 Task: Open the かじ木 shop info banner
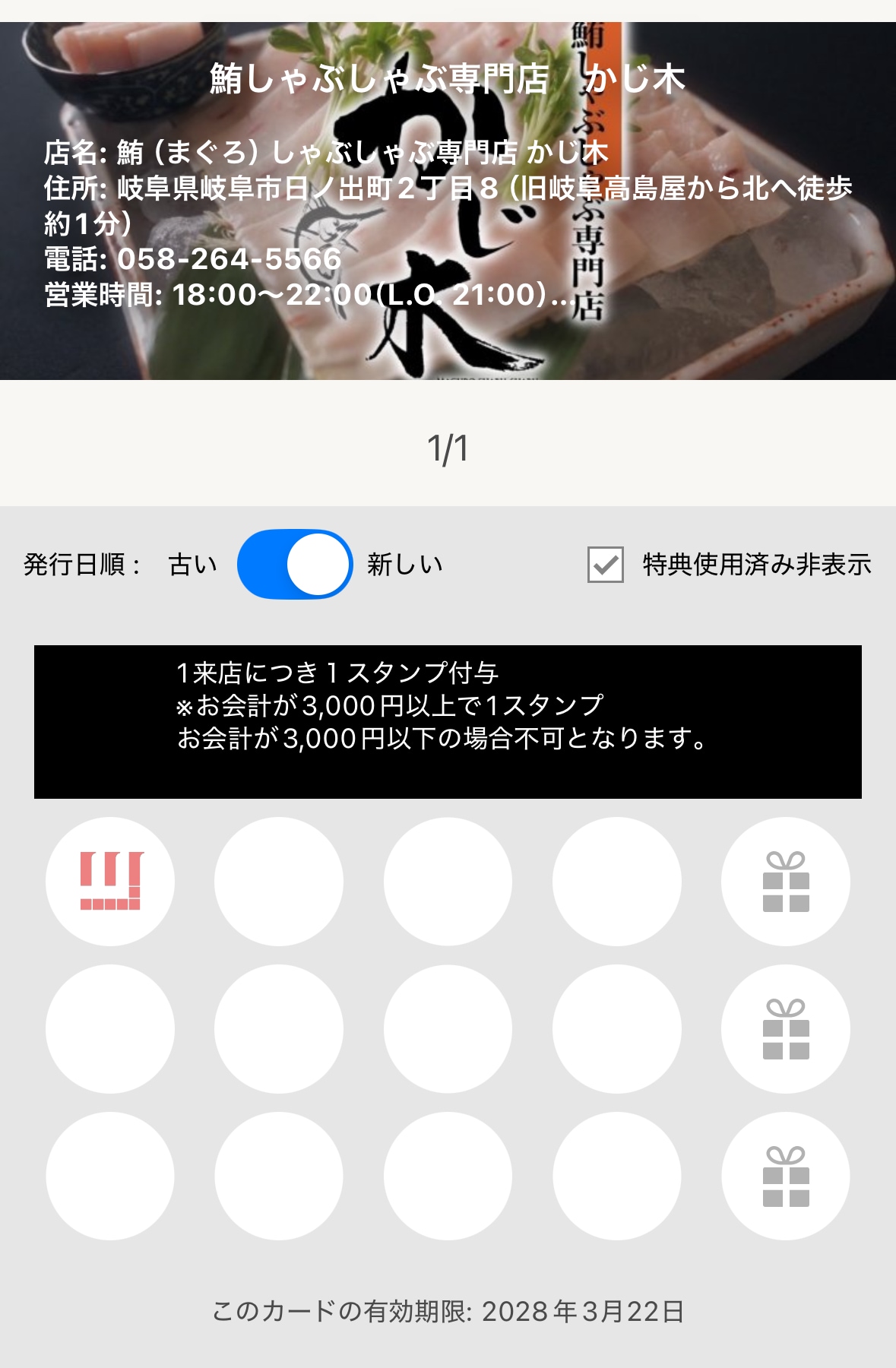448,201
